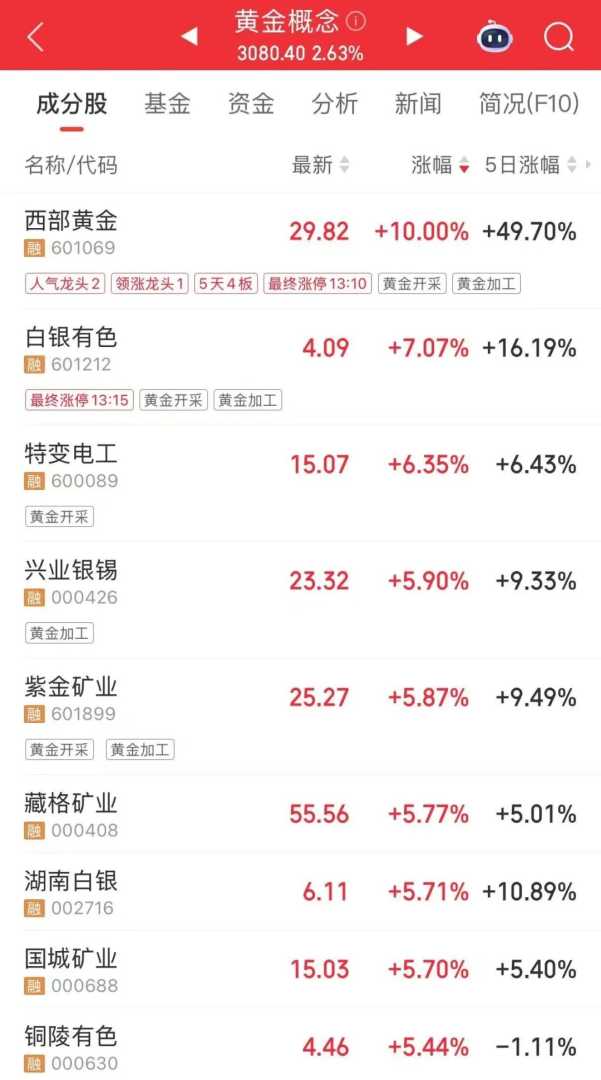The height and width of the screenshot is (1080, 601).
Task: Open the 分析 tab
Action: pos(334,104)
